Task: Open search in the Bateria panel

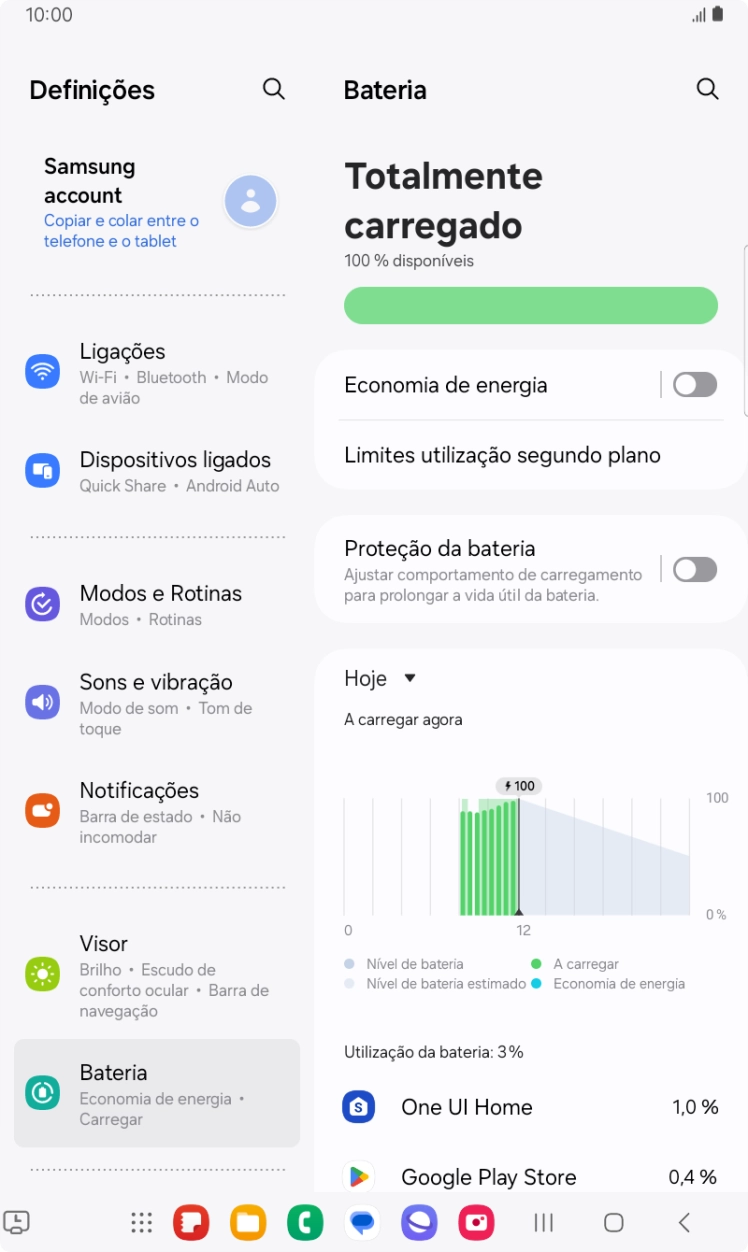Action: pos(707,89)
